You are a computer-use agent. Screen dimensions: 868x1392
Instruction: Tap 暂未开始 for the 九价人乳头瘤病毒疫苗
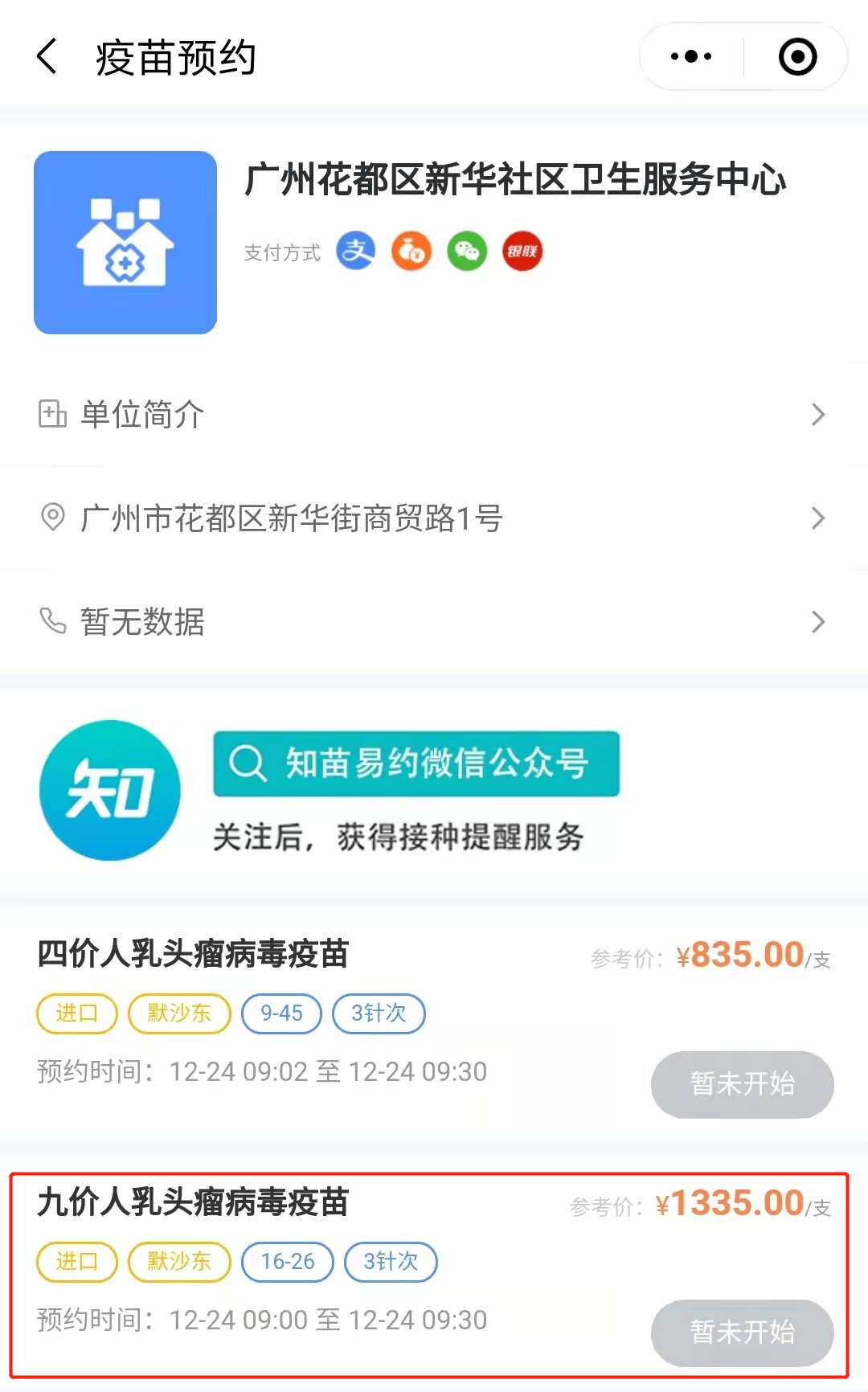pyautogui.click(x=742, y=1333)
